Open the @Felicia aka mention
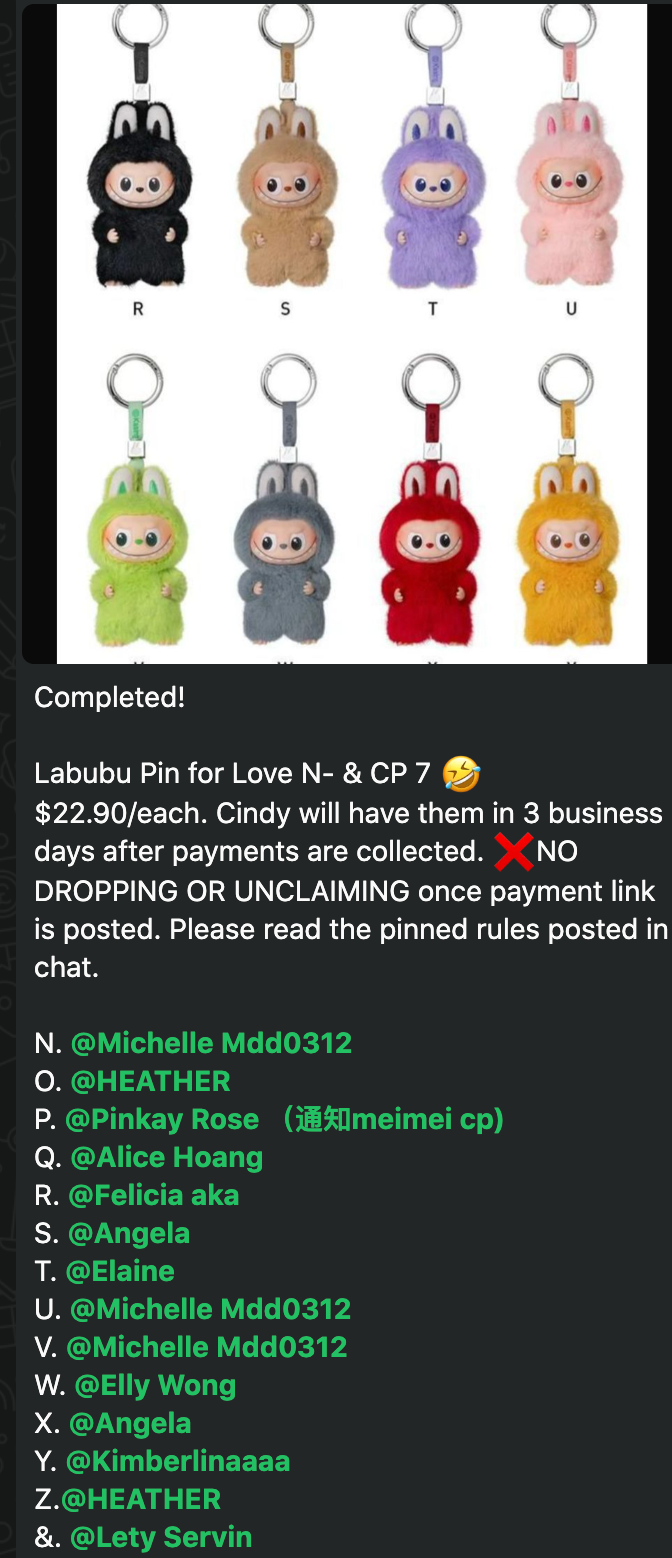The image size is (672, 1558). pyautogui.click(x=154, y=1195)
